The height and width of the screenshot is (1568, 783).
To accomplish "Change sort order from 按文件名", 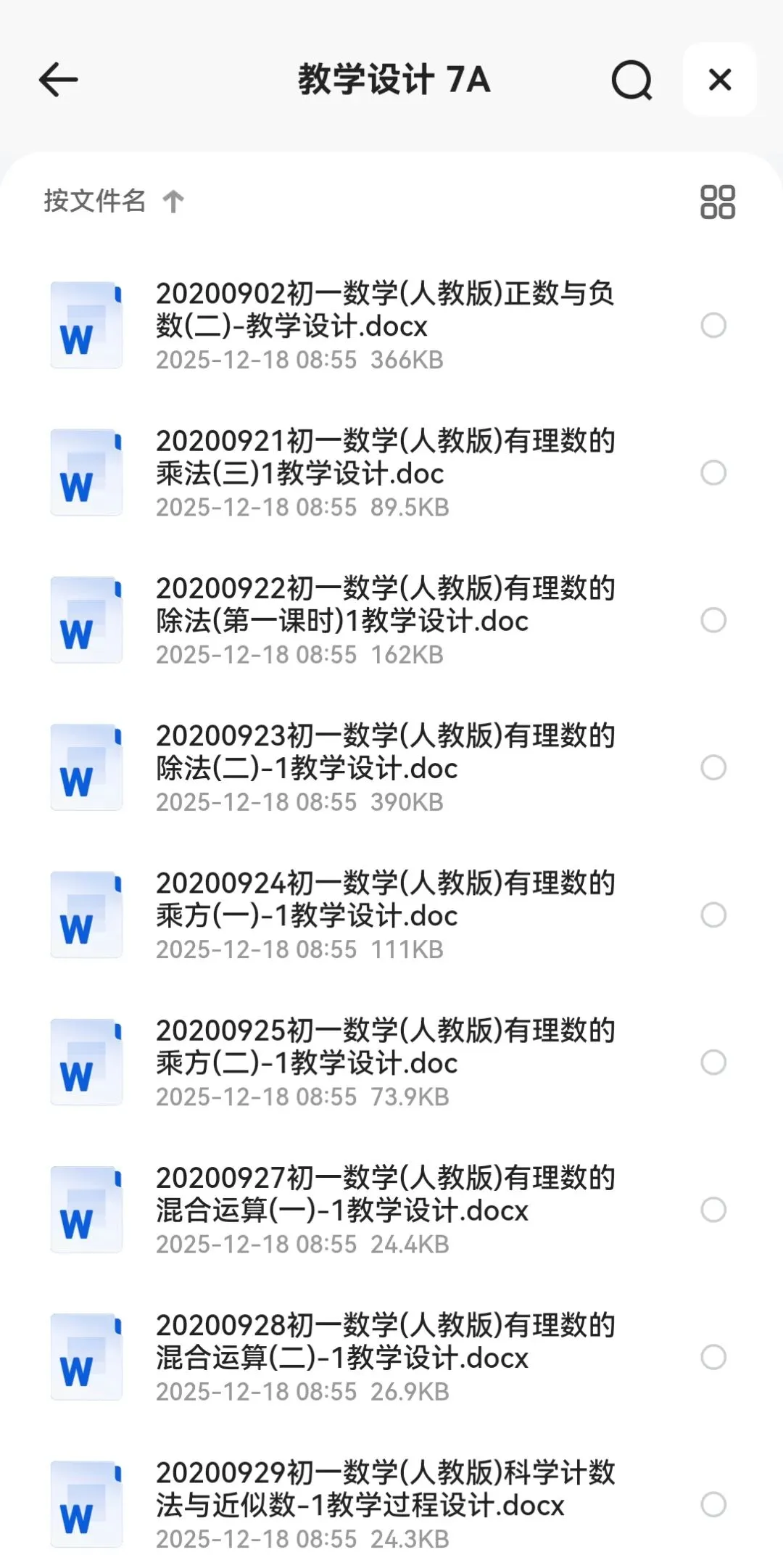I will pos(113,201).
